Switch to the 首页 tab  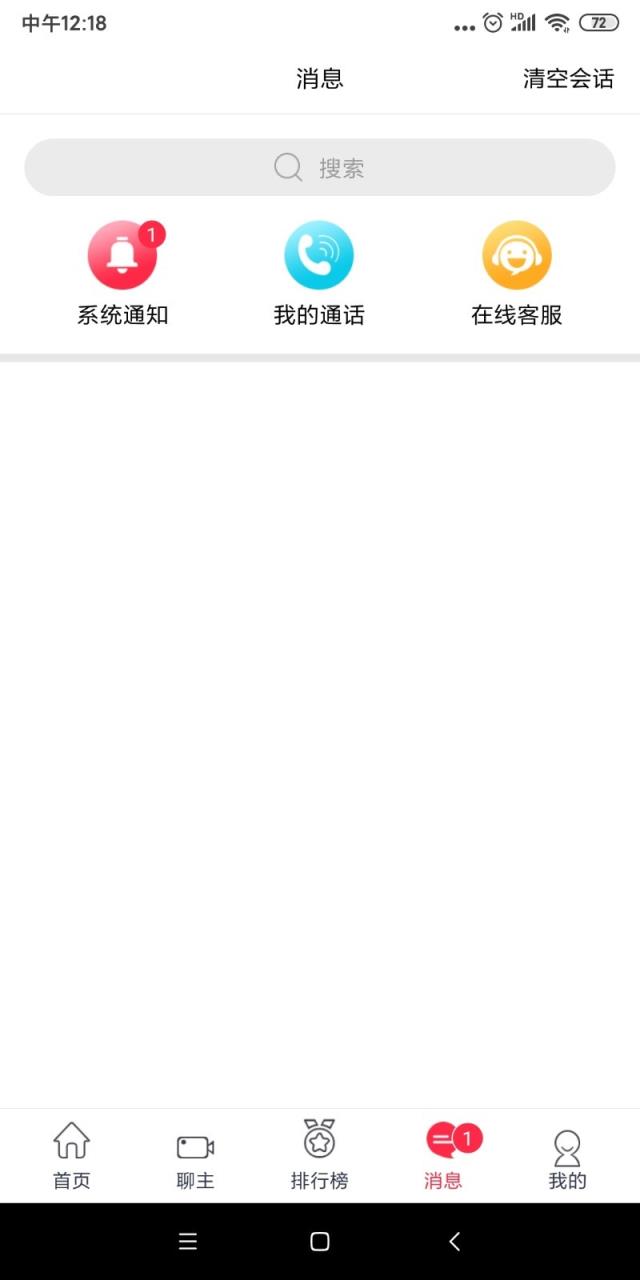point(72,1156)
